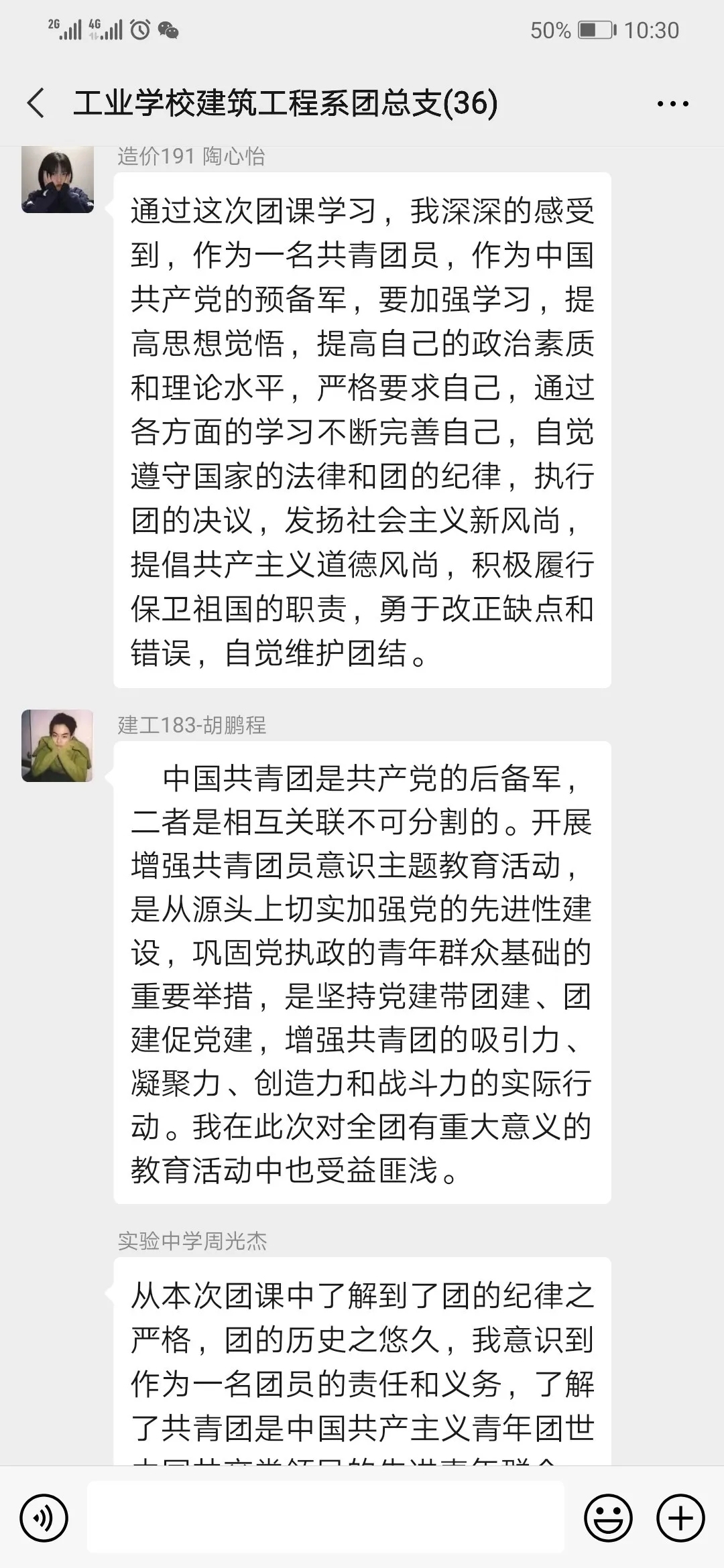Image resolution: width=724 pixels, height=1568 pixels.
Task: Switch to voice message input
Action: click(44, 1518)
